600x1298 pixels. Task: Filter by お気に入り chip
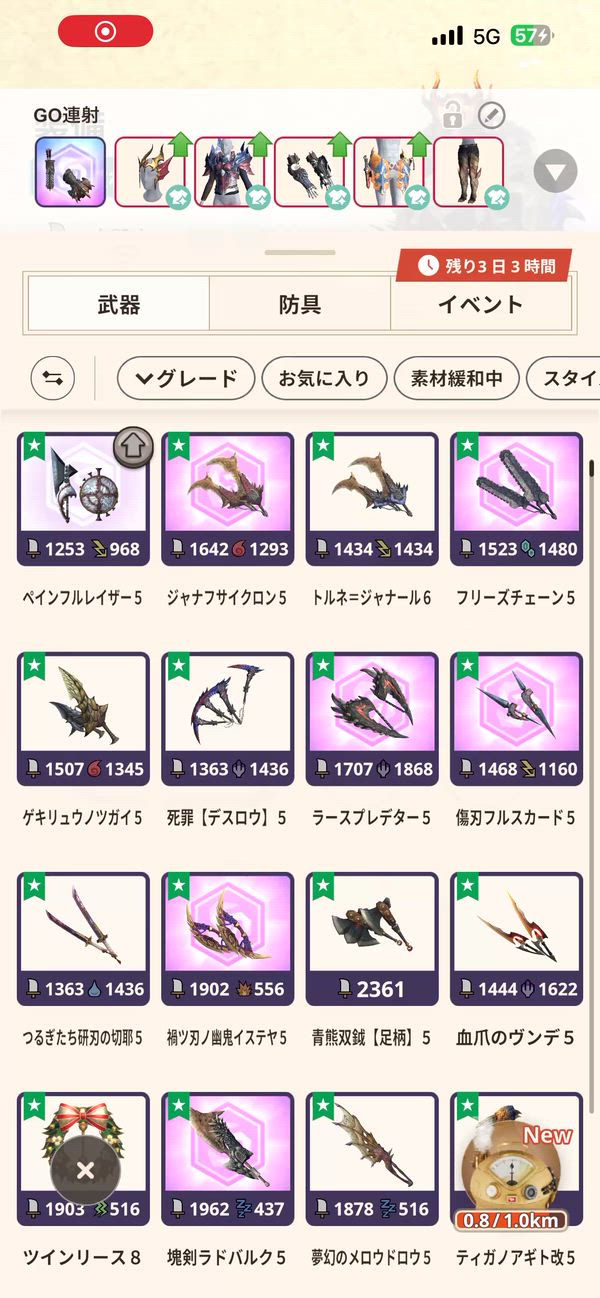point(324,379)
